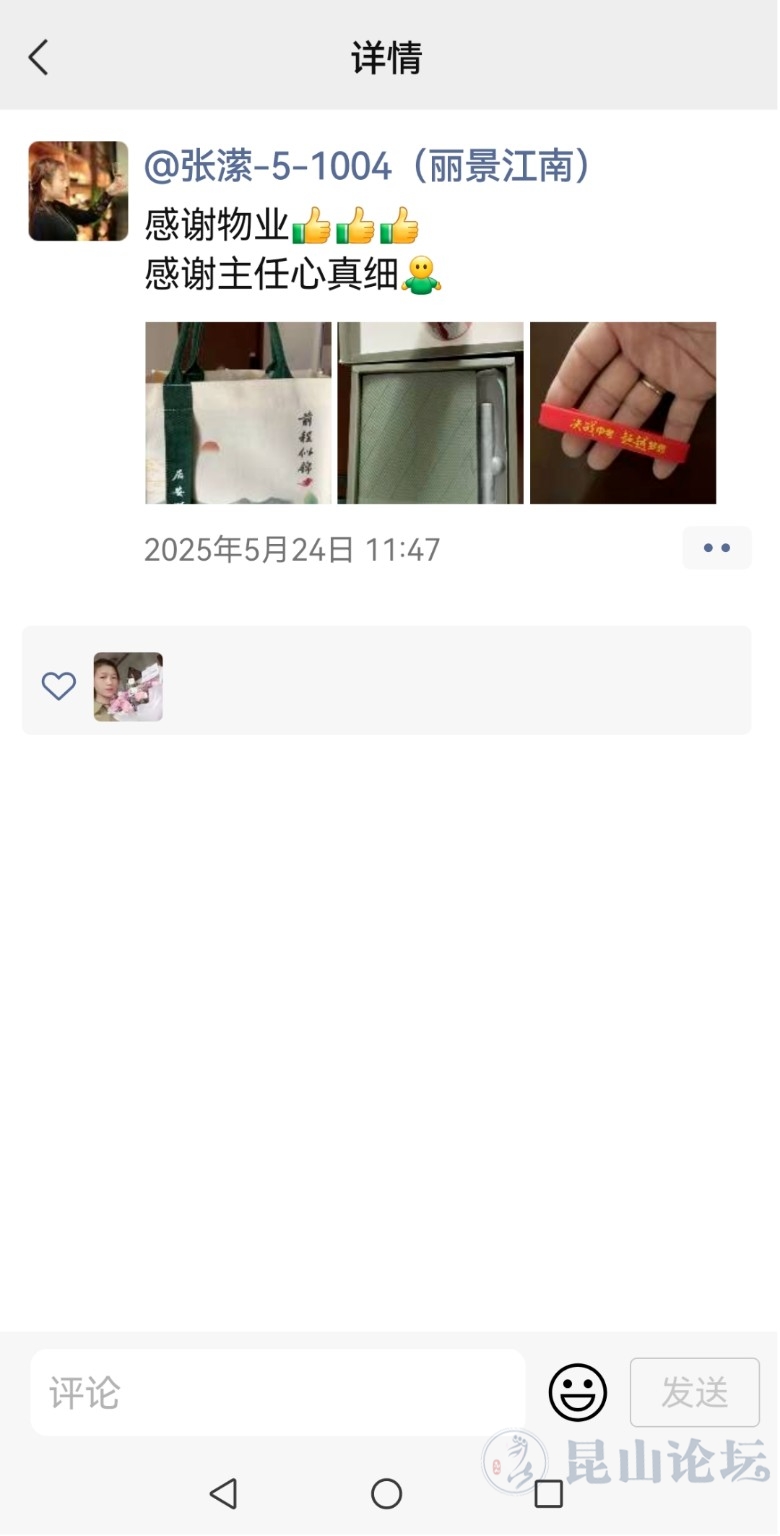View the tote bag photo
Viewport: 780px width, 1536px height.
pos(238,412)
